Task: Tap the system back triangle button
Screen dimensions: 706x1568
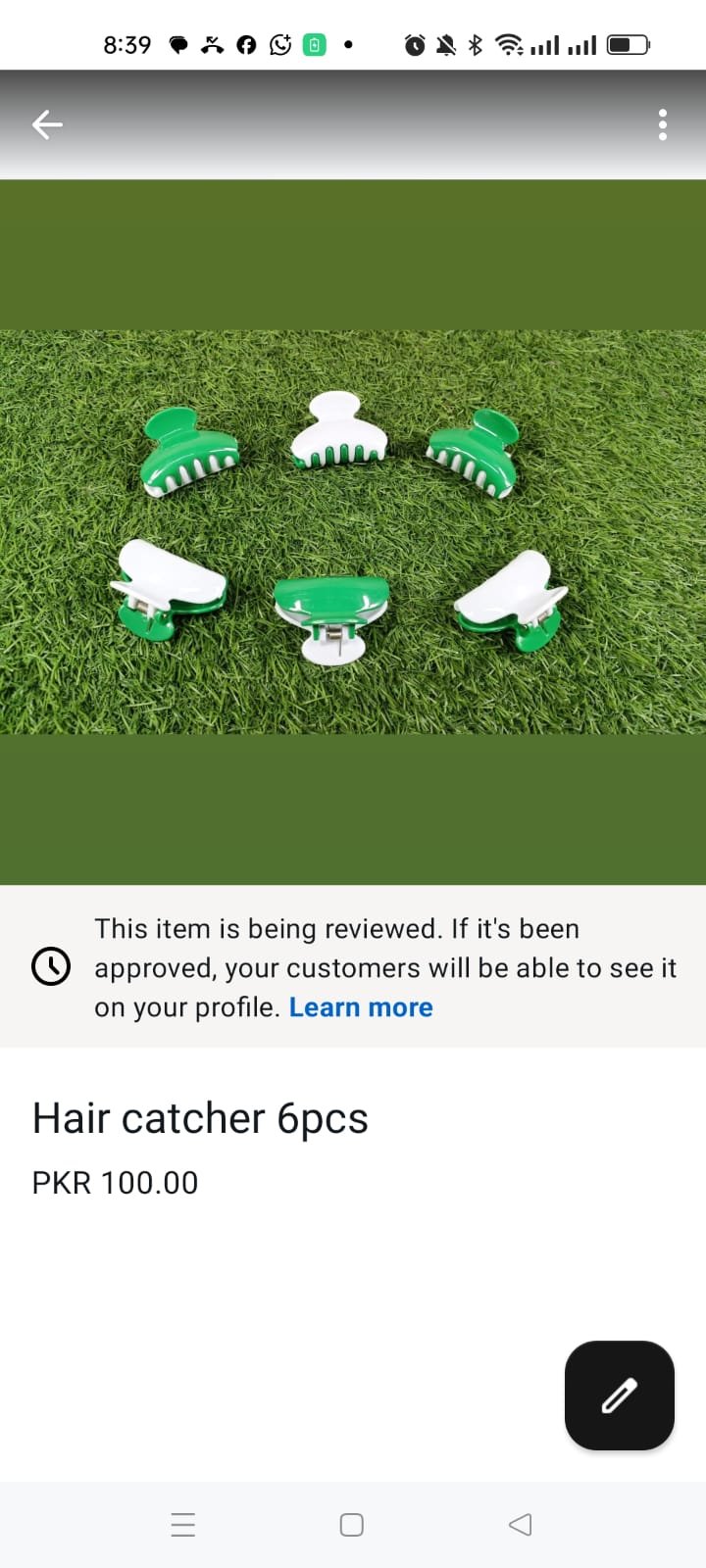Action: (x=521, y=1525)
